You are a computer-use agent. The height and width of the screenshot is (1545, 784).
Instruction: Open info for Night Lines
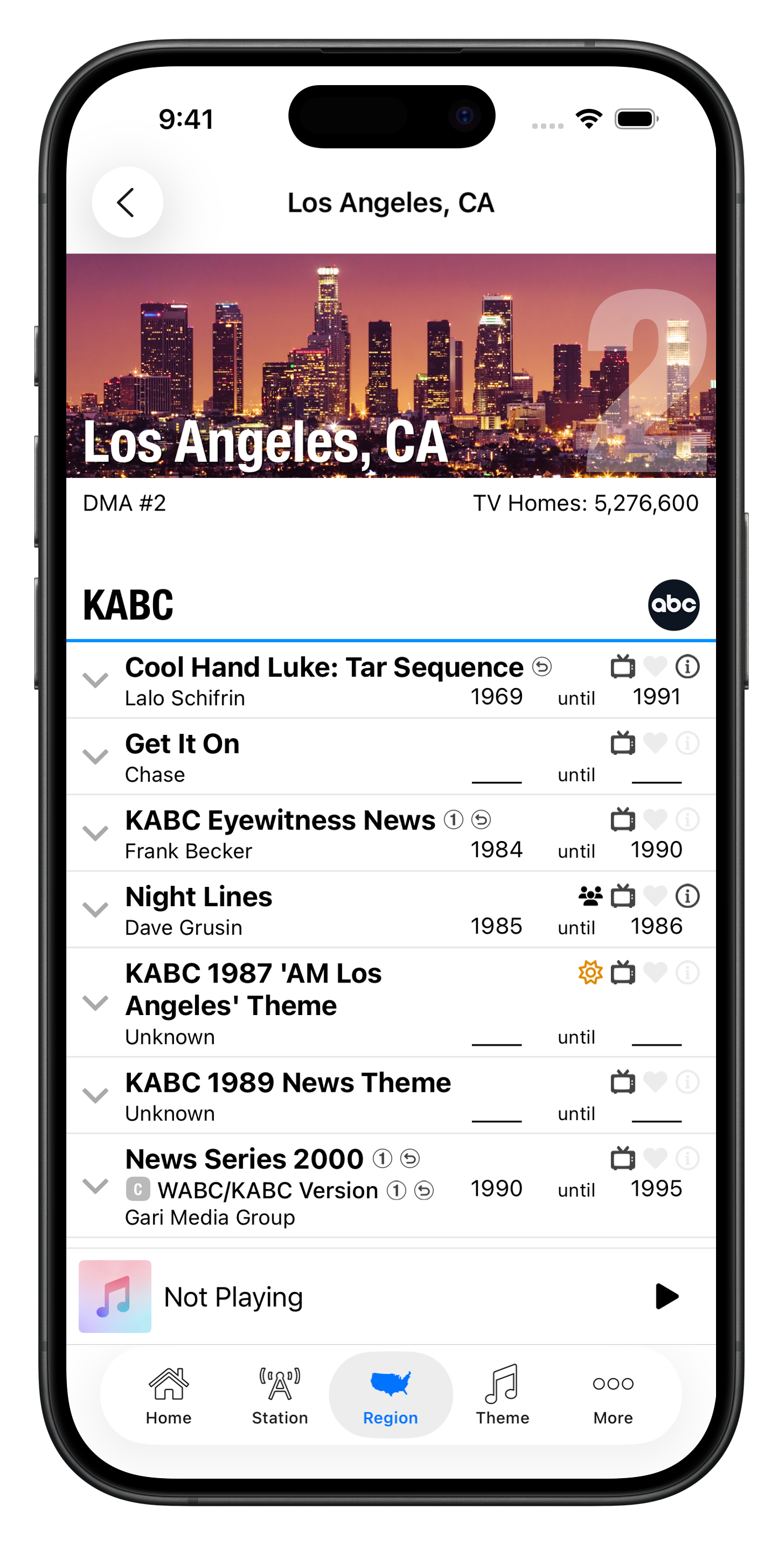[x=687, y=896]
